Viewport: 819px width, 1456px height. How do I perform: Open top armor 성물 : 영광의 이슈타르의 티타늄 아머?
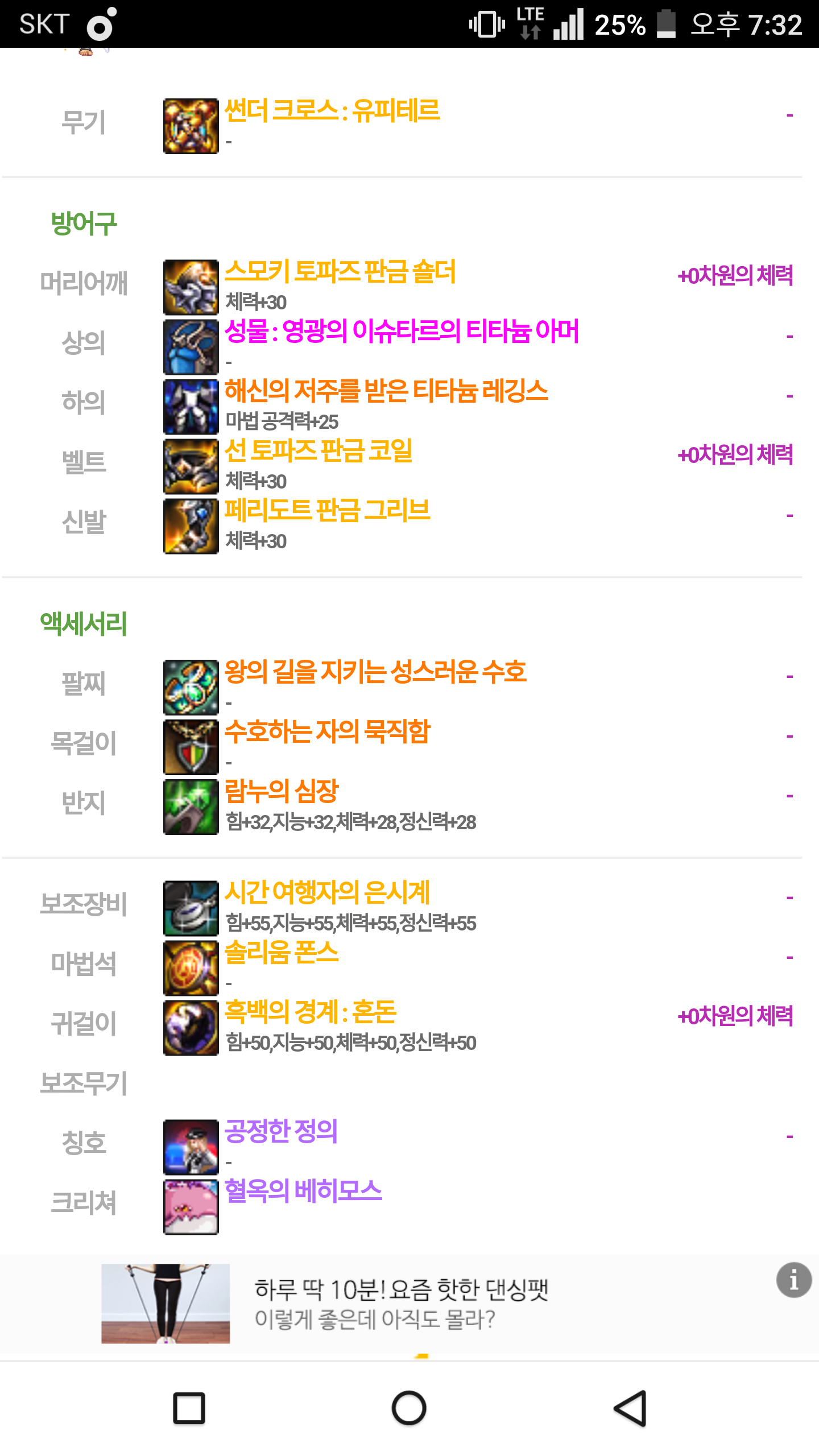click(x=401, y=331)
